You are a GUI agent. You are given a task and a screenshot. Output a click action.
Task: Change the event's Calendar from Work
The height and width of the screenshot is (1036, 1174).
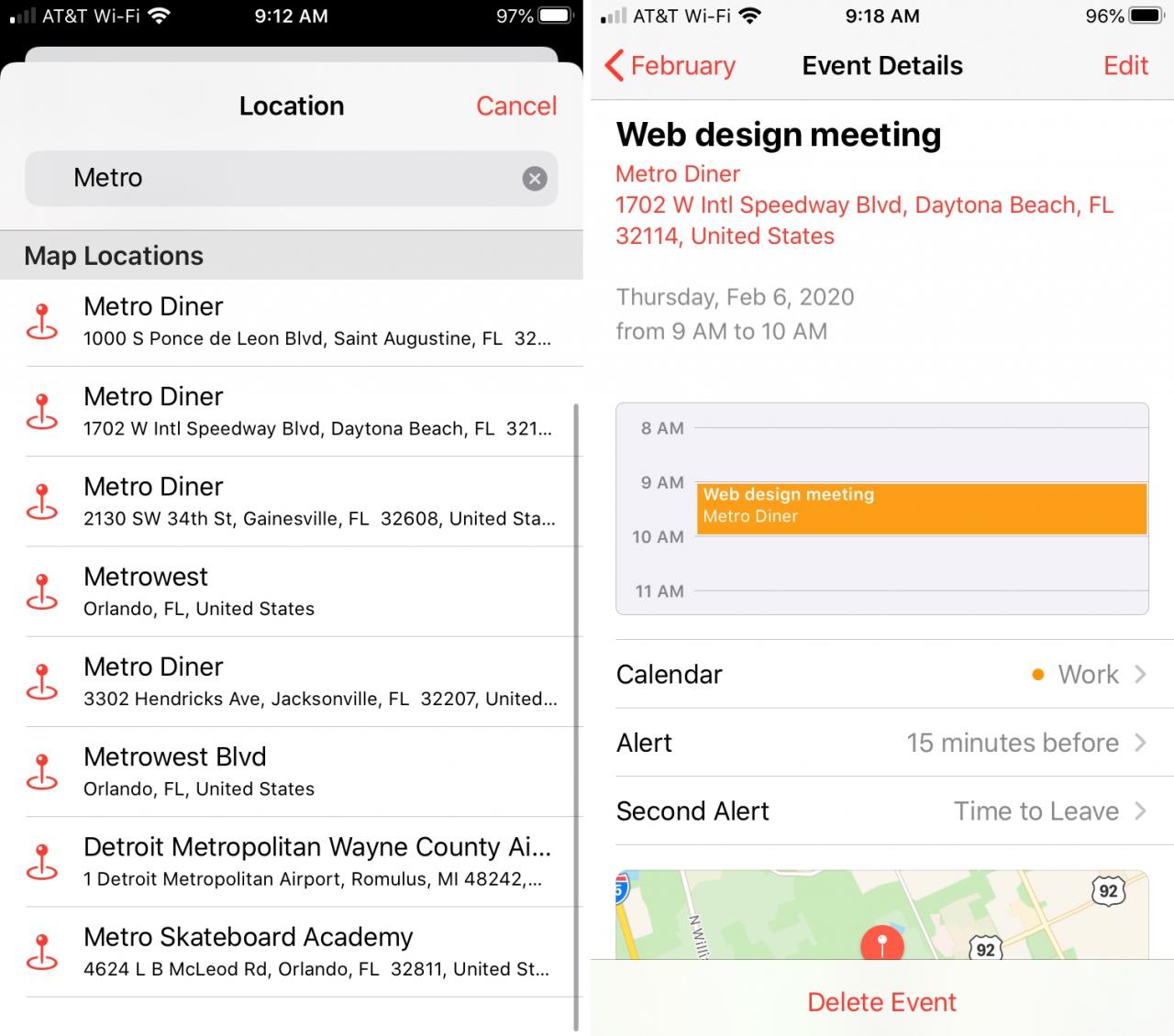pyautogui.click(x=882, y=674)
